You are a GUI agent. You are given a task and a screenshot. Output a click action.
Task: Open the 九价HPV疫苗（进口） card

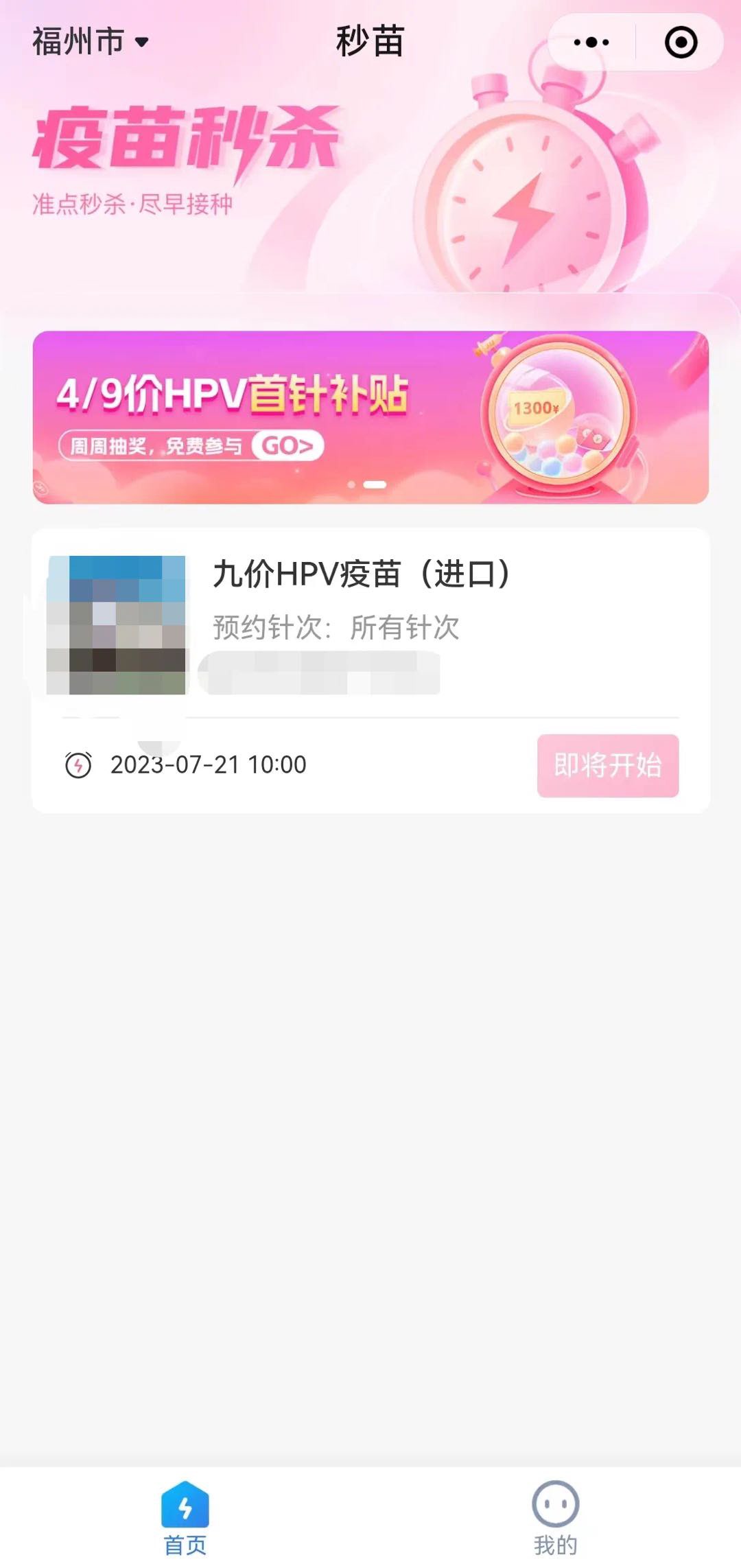click(362, 575)
